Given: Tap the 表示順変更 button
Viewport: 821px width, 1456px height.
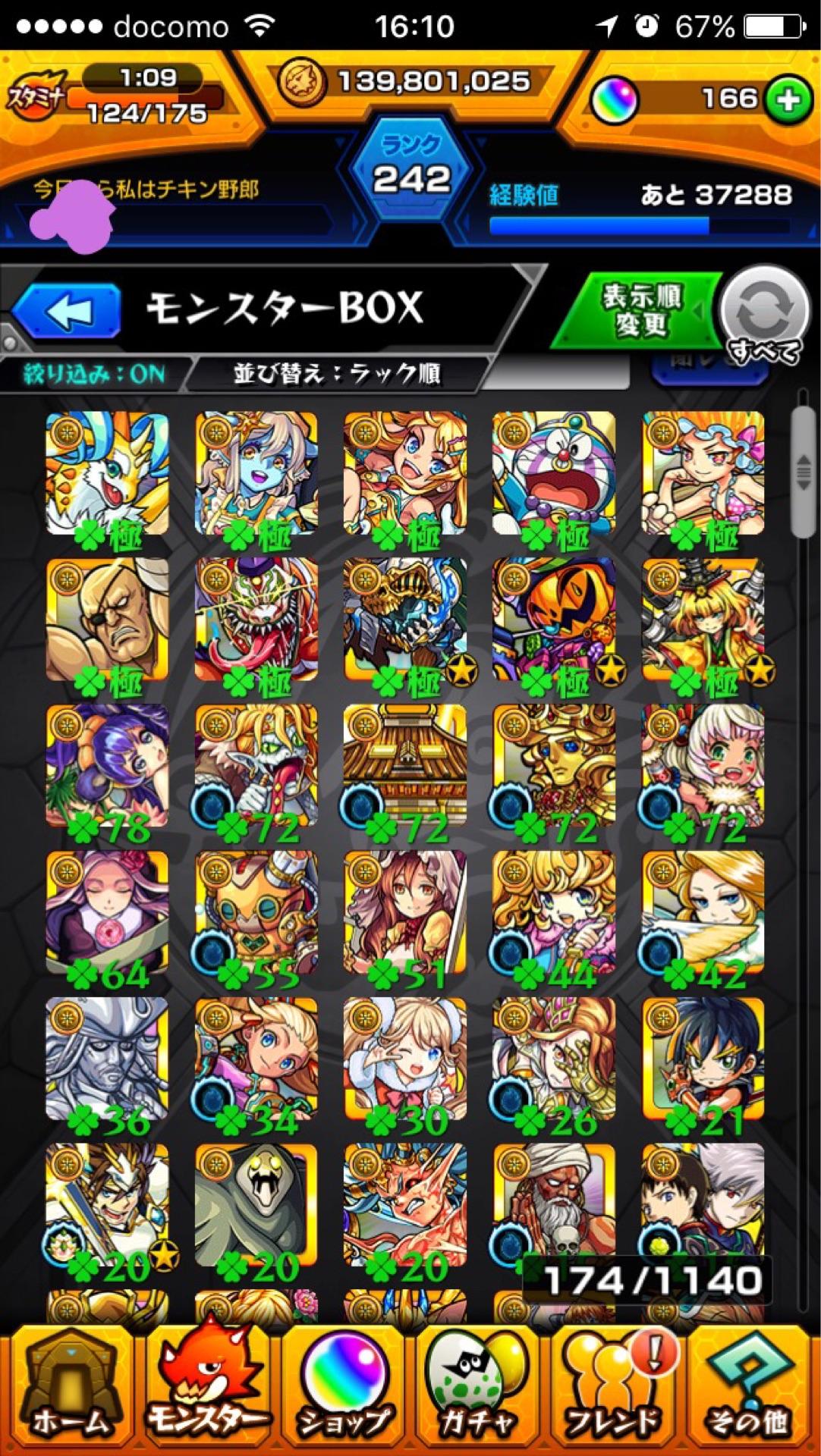Looking at the screenshot, I should tap(640, 310).
